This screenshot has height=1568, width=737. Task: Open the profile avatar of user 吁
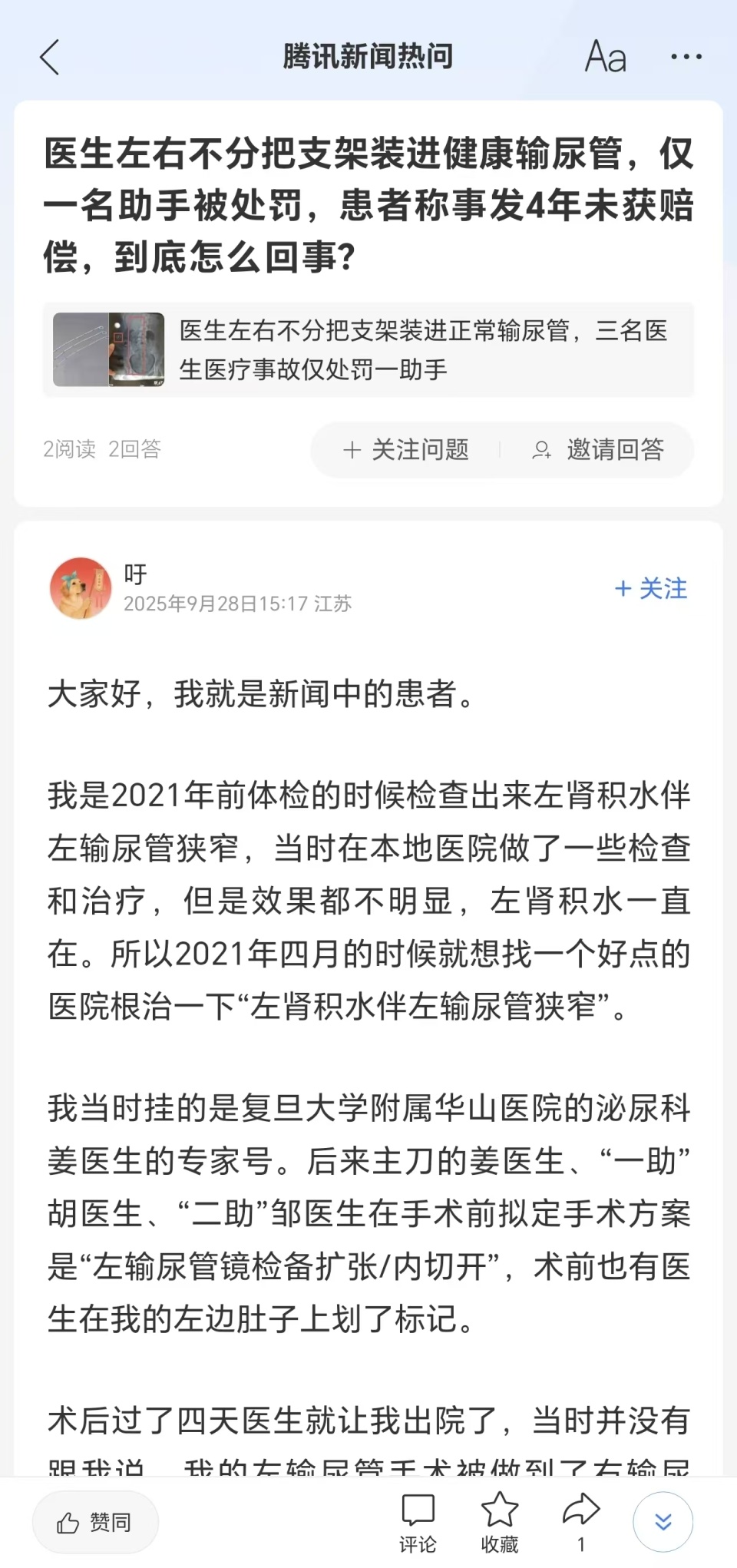[81, 588]
